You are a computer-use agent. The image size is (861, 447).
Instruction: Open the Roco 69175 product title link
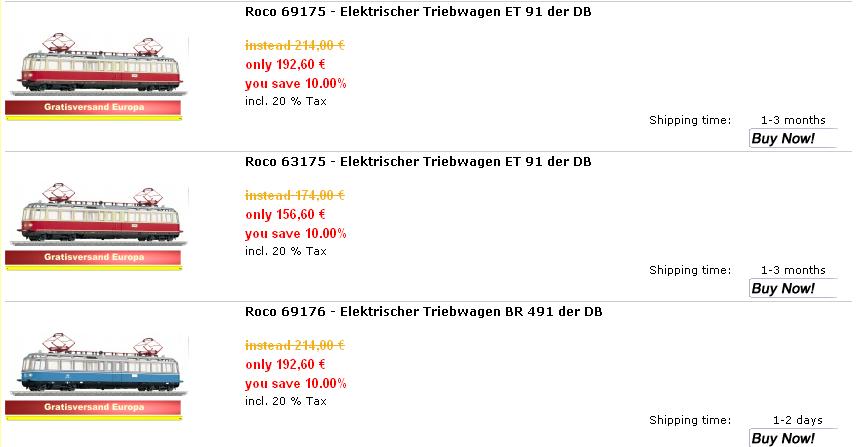(423, 12)
